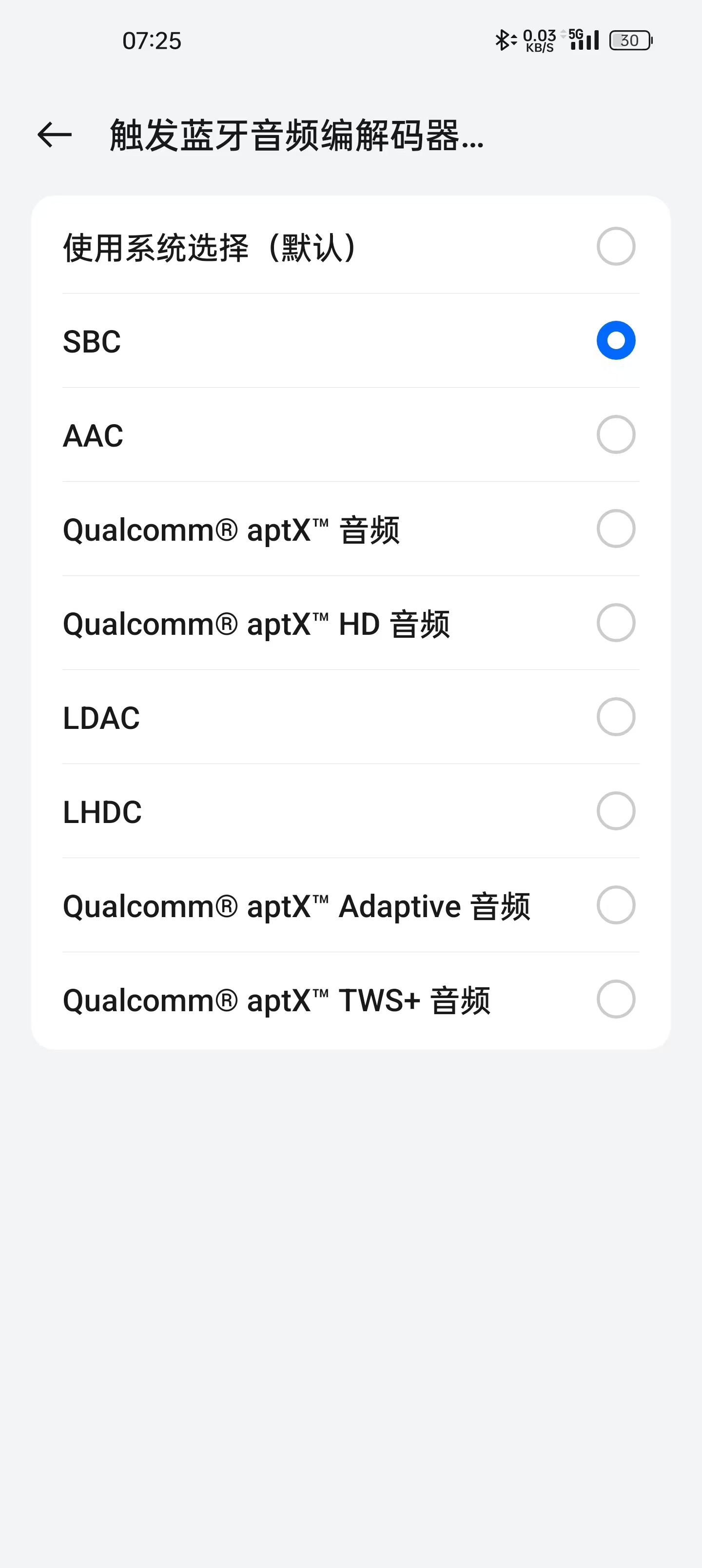Select the LHDC codec
The height and width of the screenshot is (1568, 702).
click(616, 811)
